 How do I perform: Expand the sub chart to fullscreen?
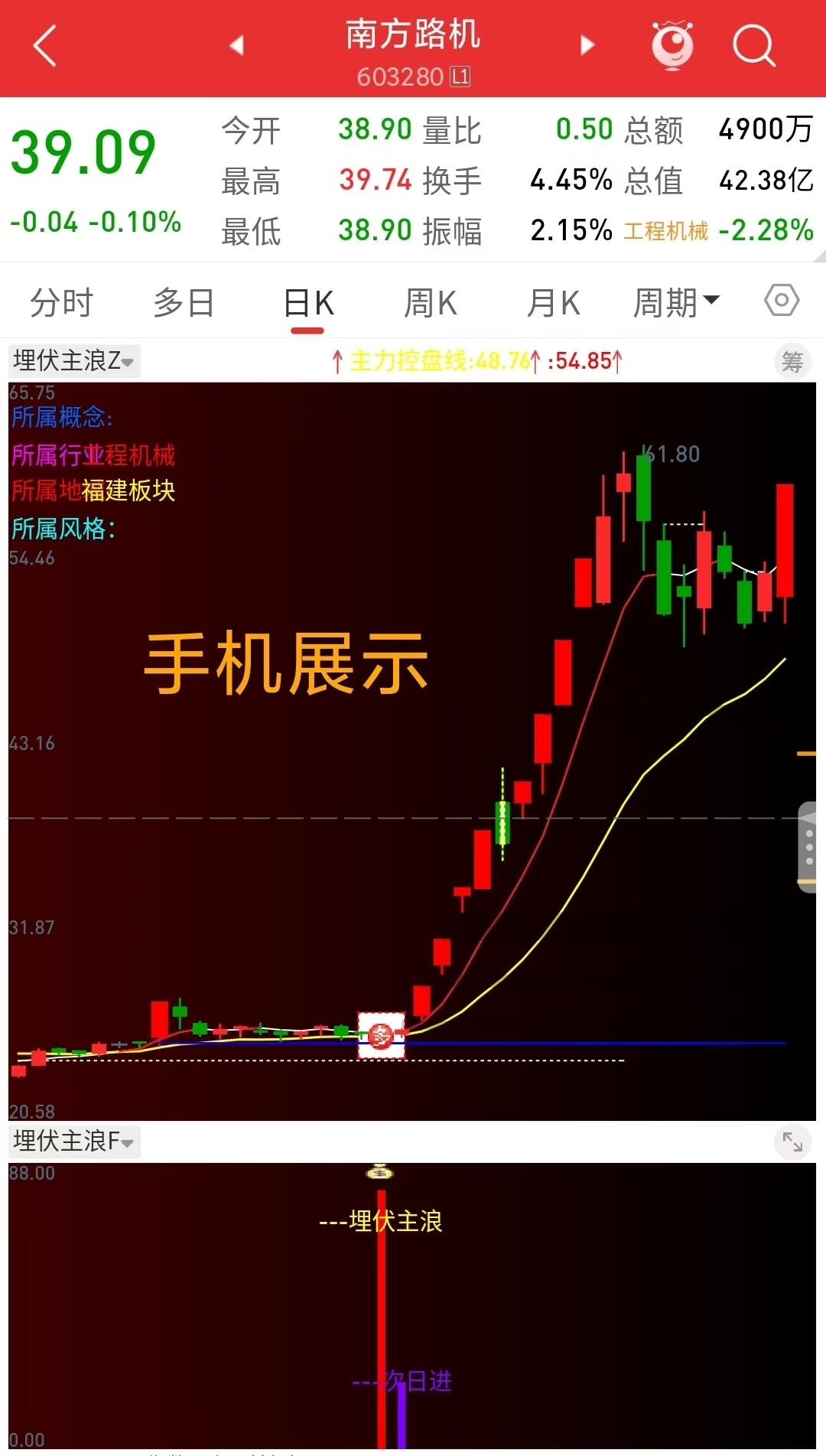pos(792,1142)
